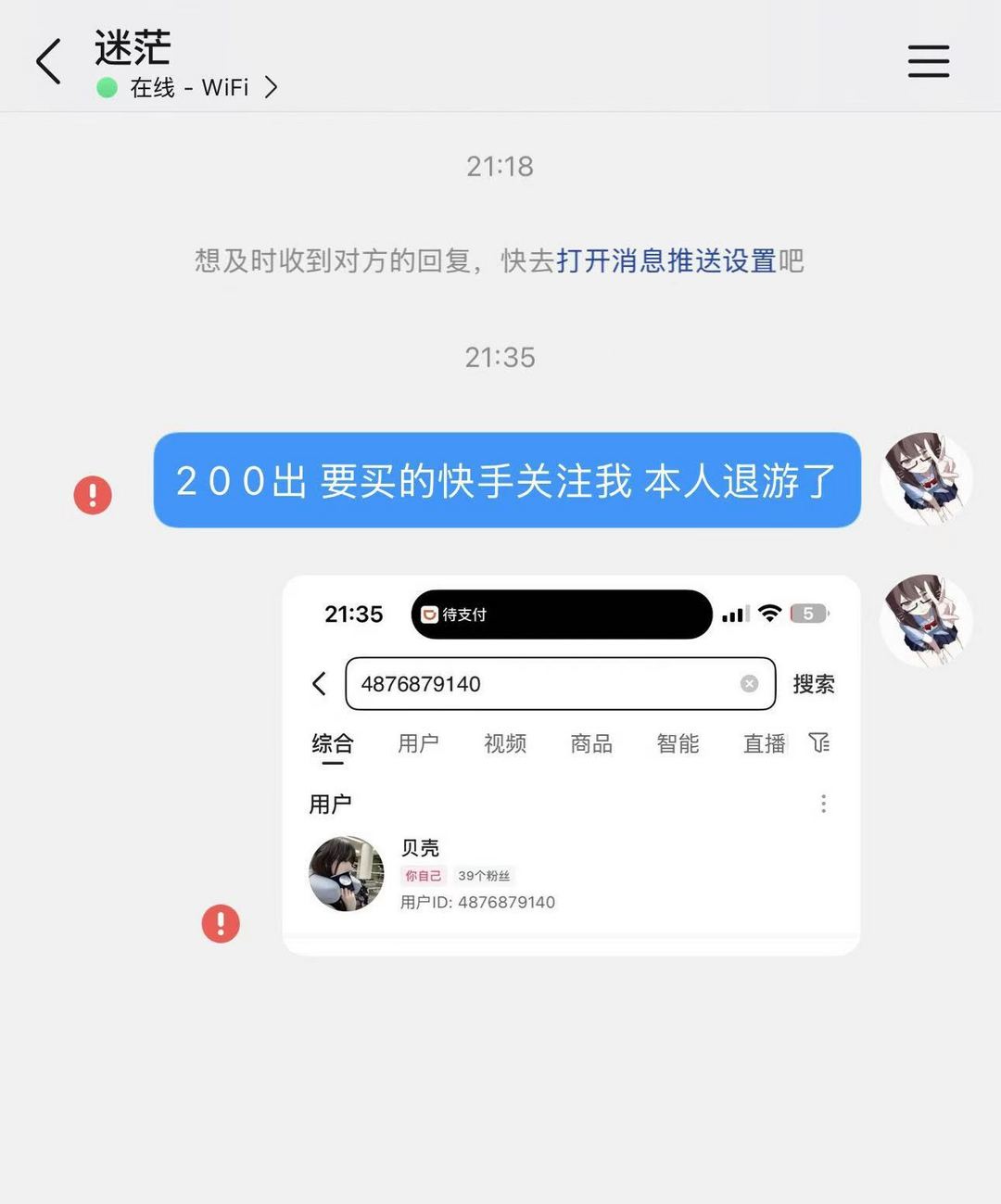Tap the back chevron inside the search page

[x=318, y=684]
